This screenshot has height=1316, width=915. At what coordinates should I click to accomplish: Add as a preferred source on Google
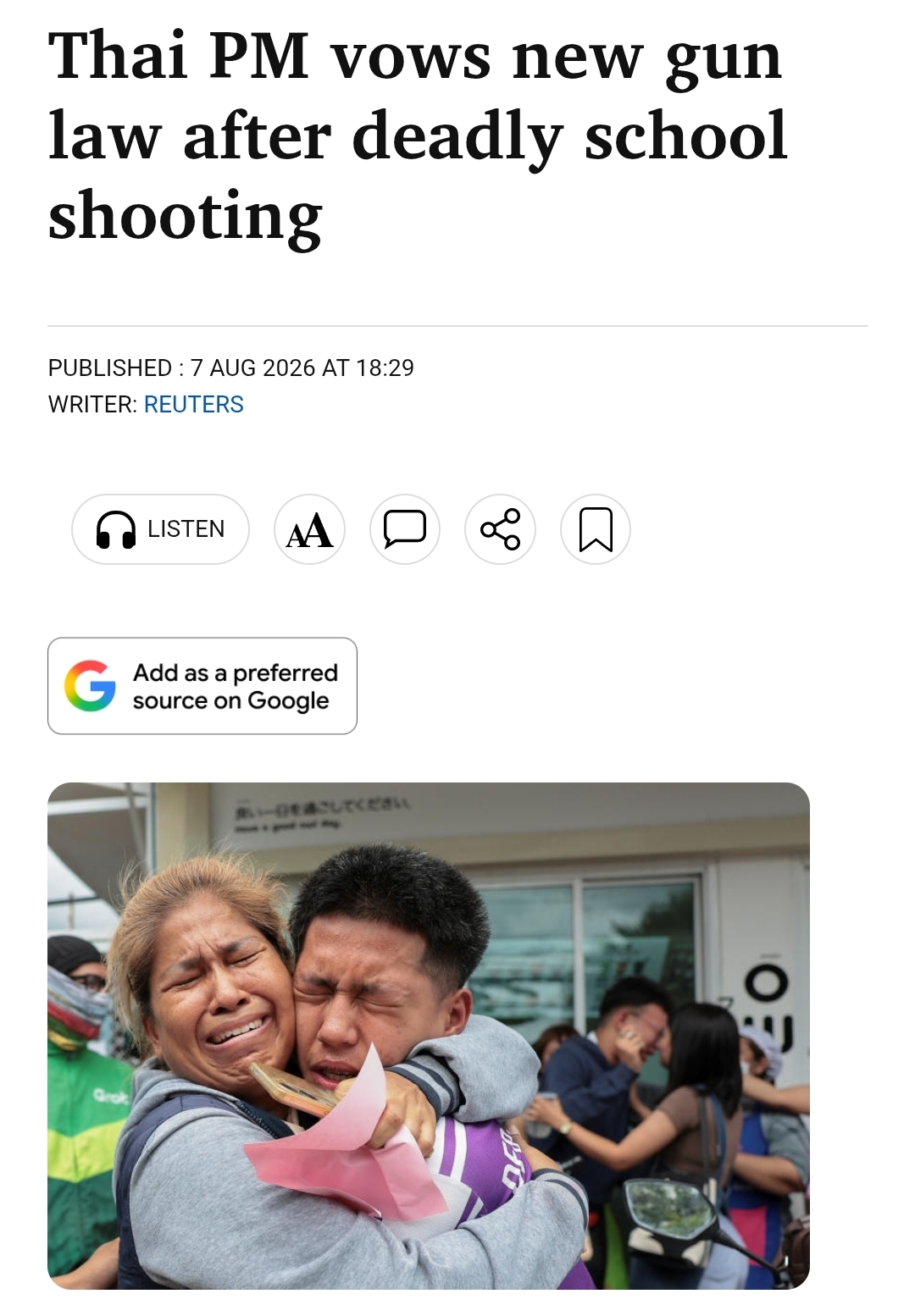202,686
